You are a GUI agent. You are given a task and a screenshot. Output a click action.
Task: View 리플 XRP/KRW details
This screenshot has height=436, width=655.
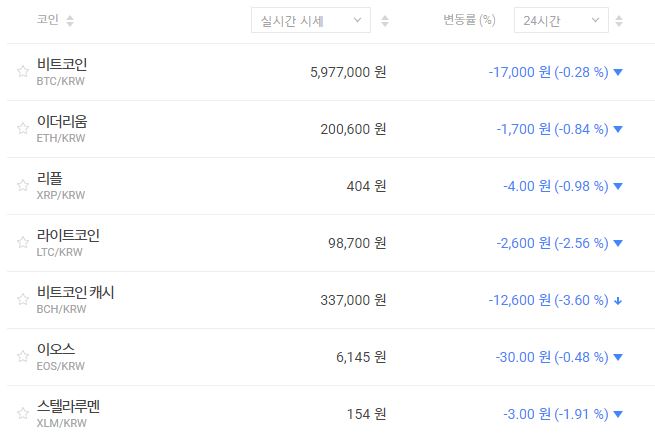(x=49, y=178)
